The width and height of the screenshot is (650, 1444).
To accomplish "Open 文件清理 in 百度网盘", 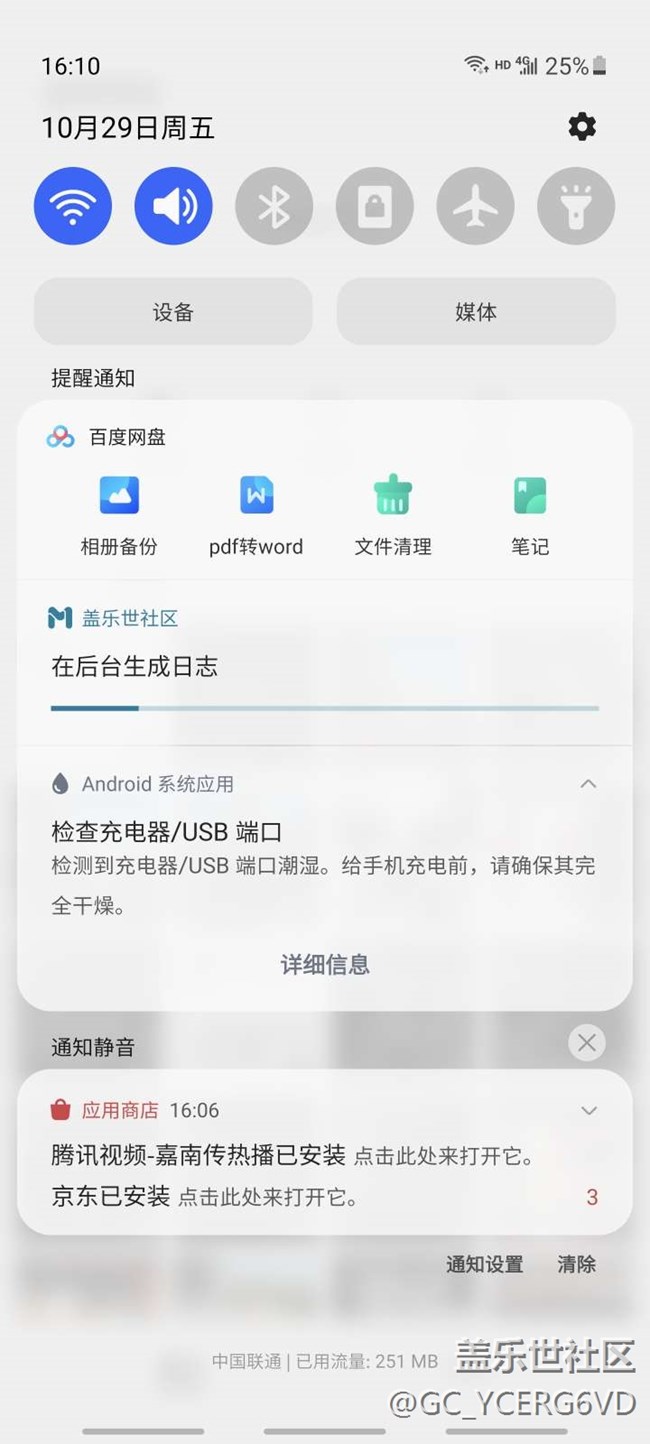I will coord(393,516).
